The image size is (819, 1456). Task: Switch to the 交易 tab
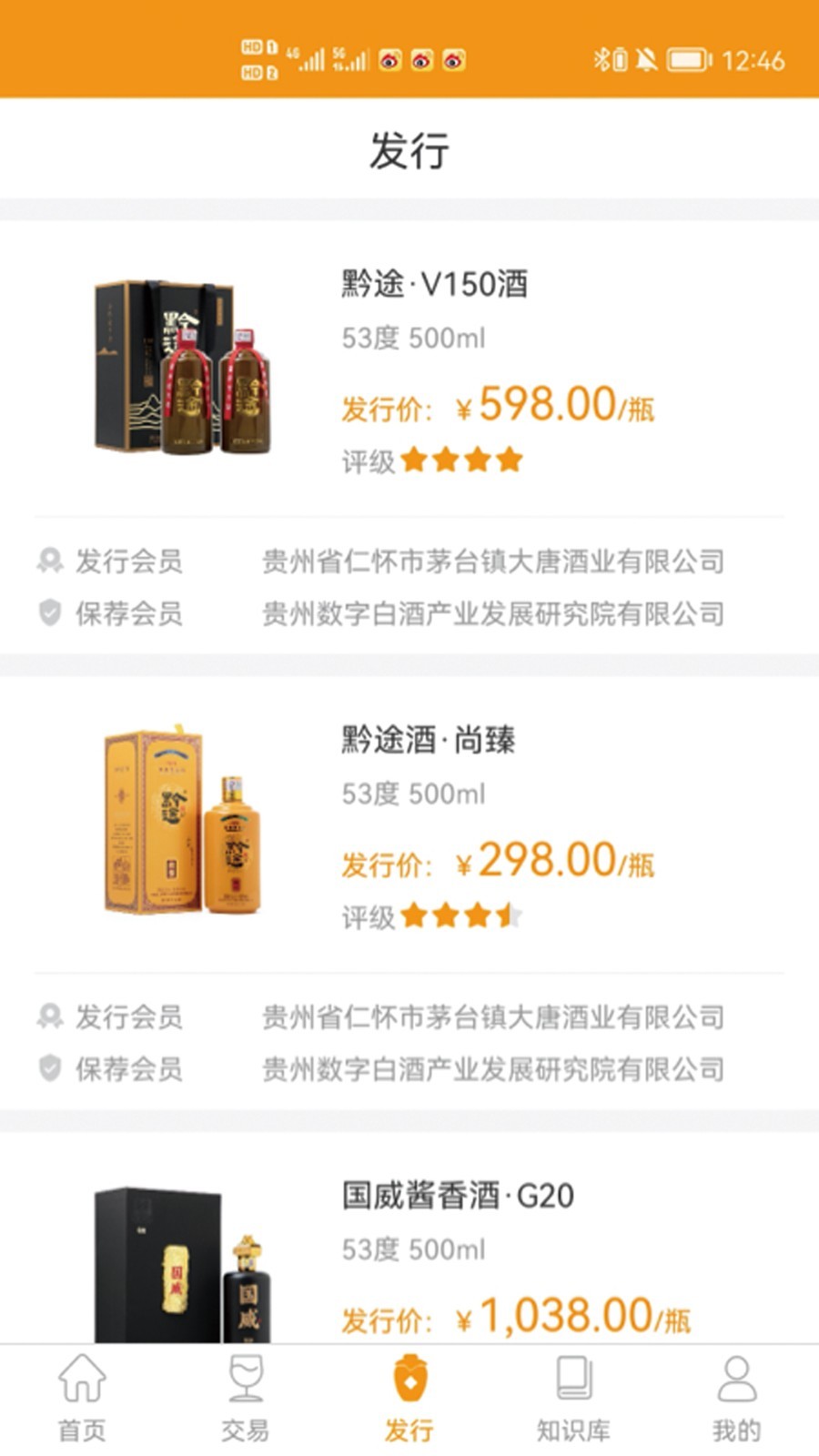(x=246, y=1399)
